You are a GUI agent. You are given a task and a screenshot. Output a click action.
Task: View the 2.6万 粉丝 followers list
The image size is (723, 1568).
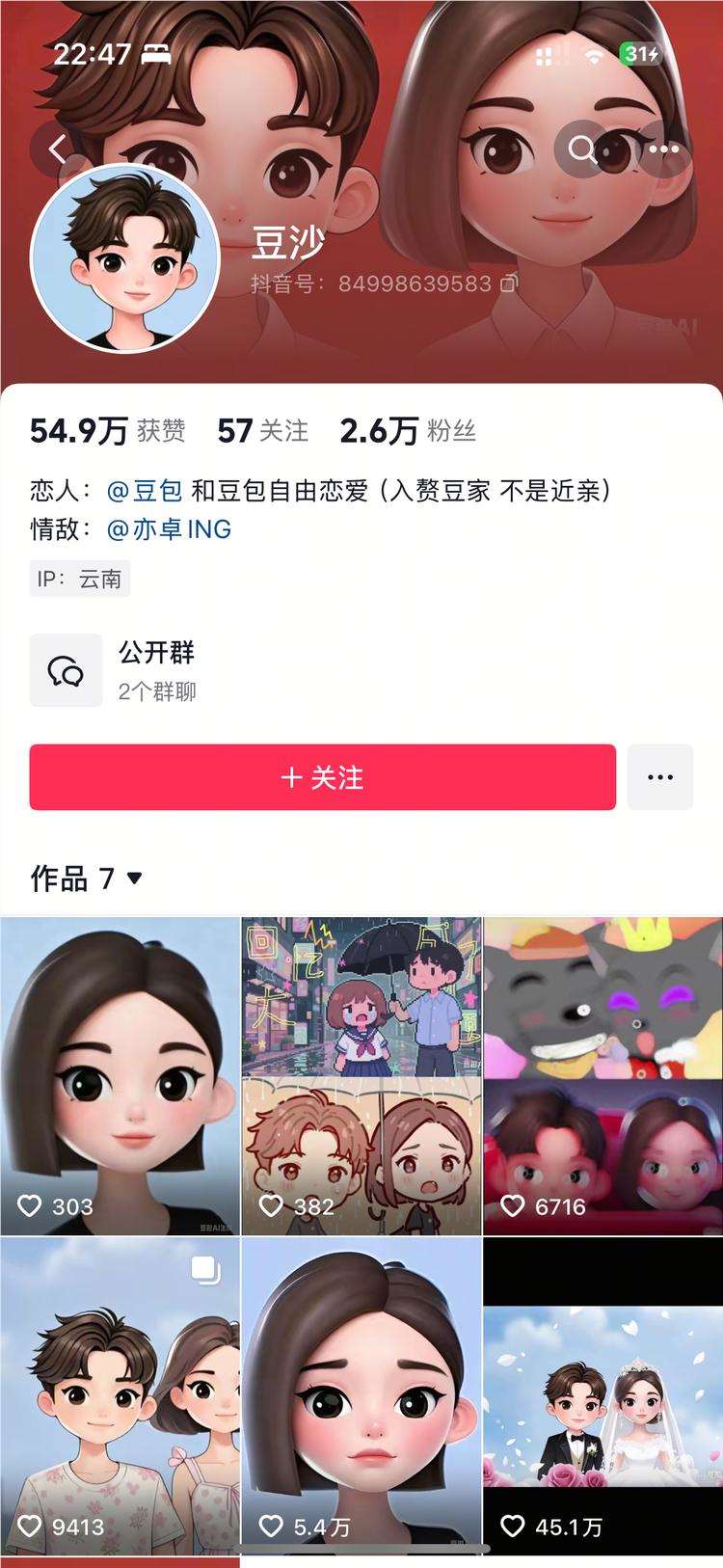(407, 431)
